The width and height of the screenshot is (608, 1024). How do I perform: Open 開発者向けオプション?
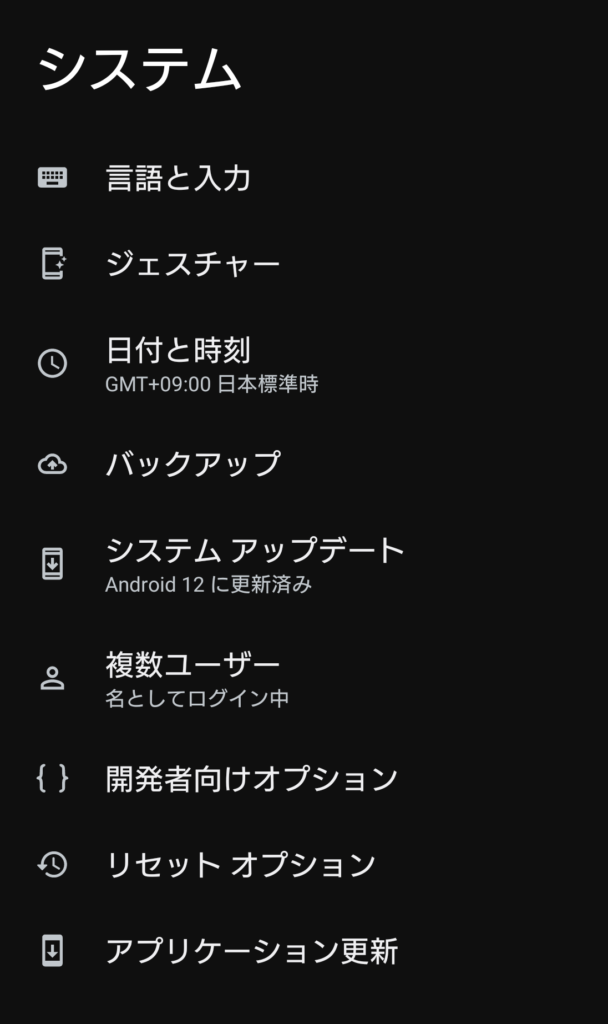(x=304, y=778)
